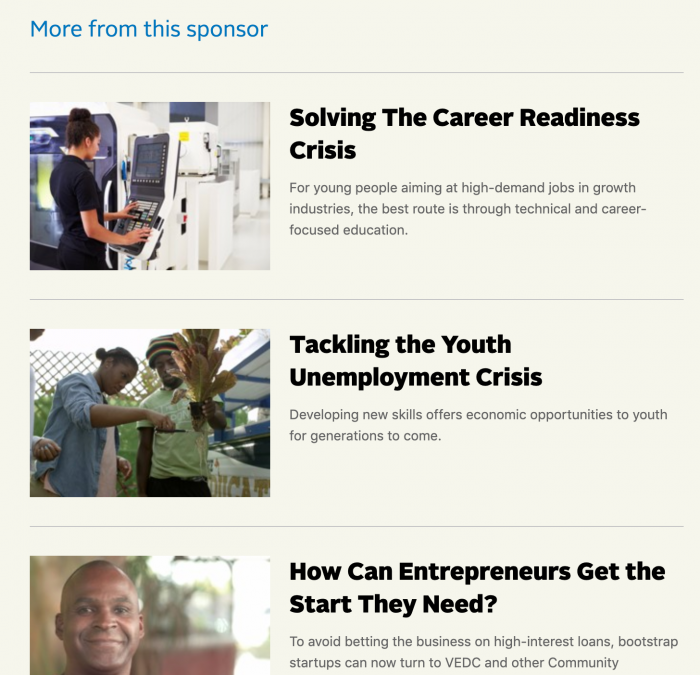700x675 pixels.
Task: Open the thumbnail of two people with plant
Action: click(150, 413)
